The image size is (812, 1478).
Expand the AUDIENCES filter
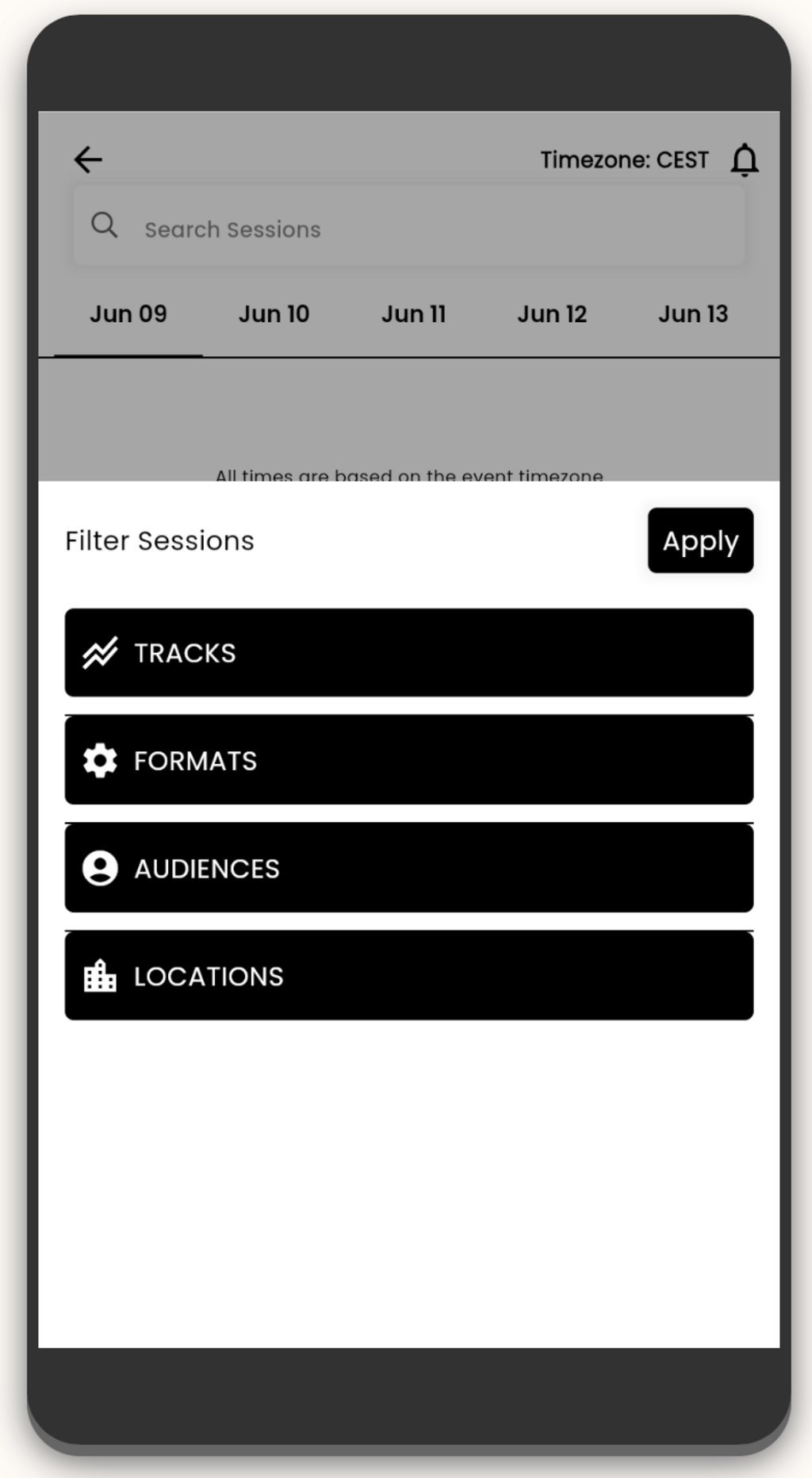click(409, 868)
